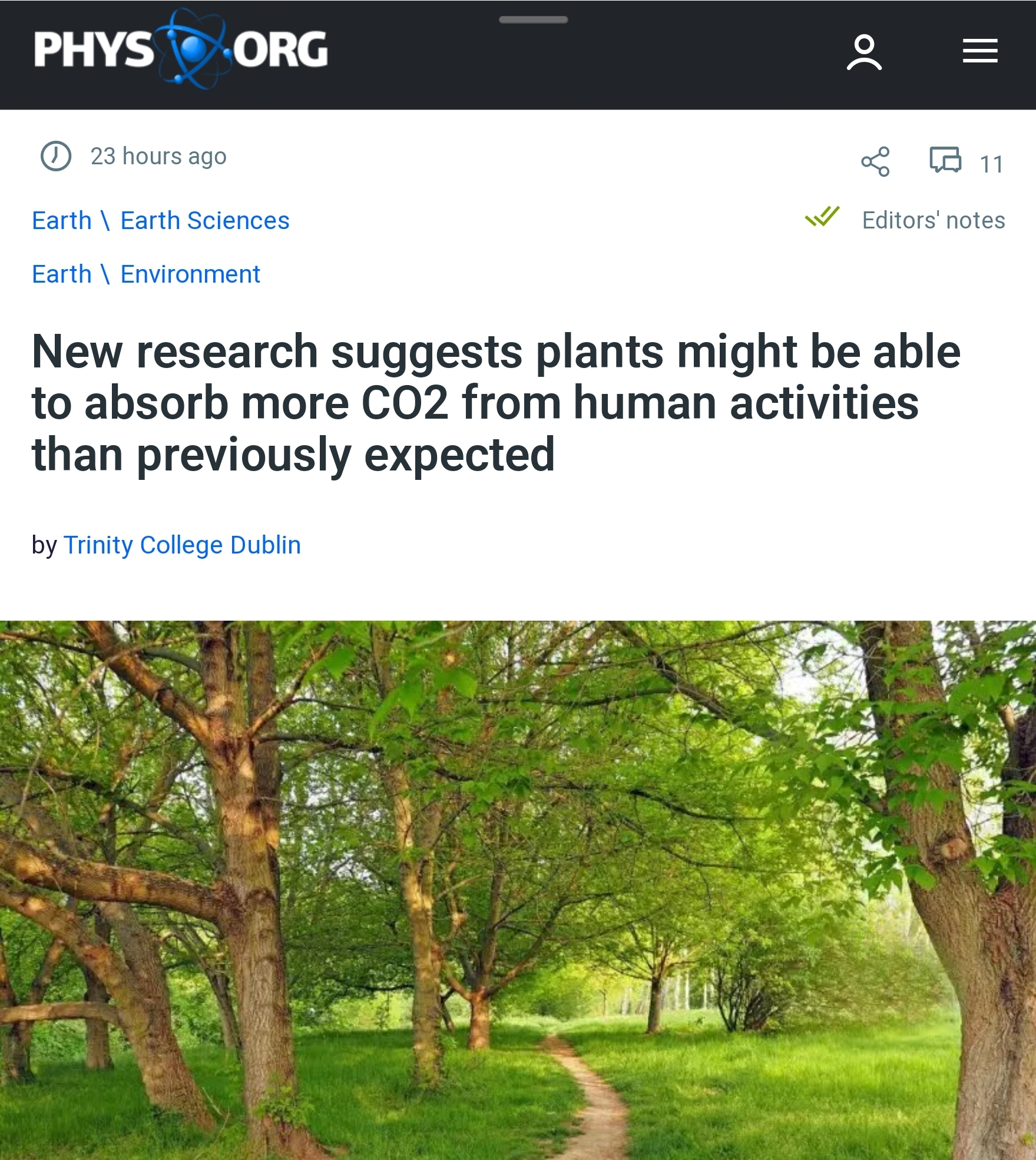1036x1160 pixels.
Task: Open the Earth Sciences category
Action: coord(204,221)
